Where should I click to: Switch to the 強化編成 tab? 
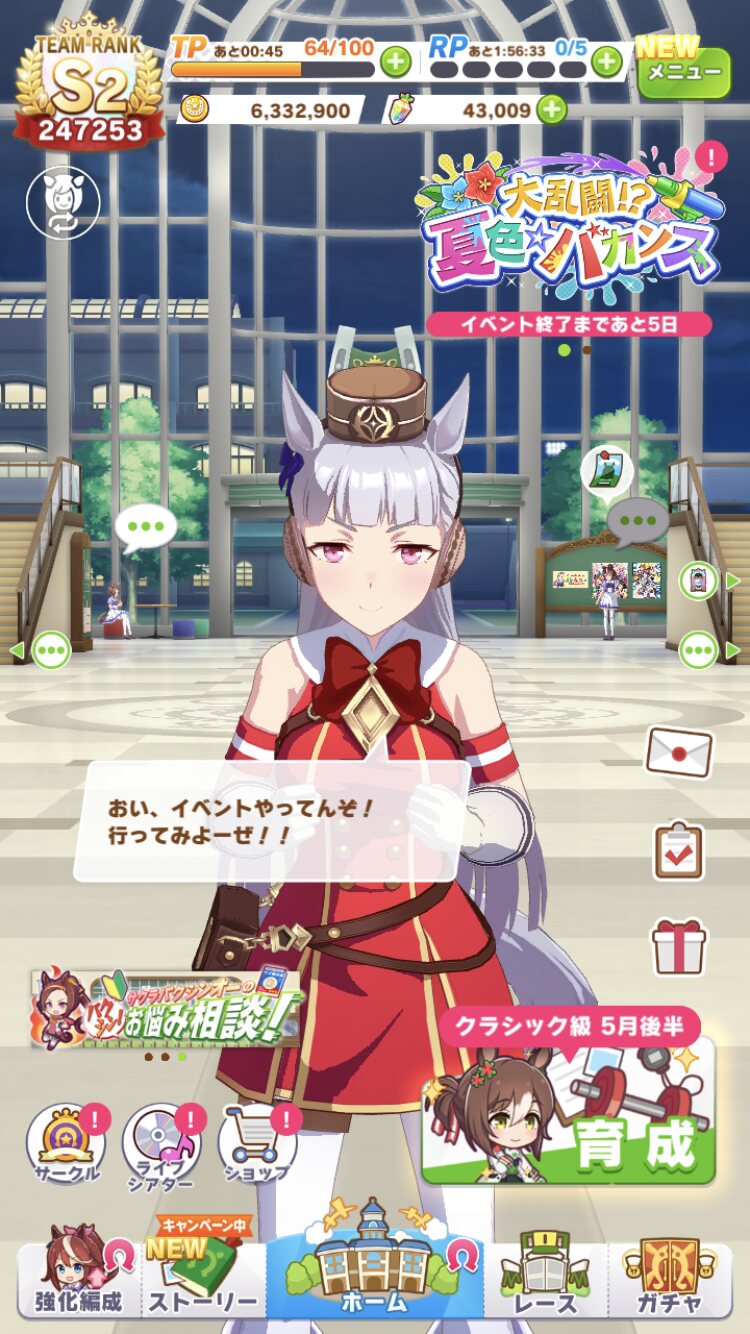click(x=78, y=1280)
